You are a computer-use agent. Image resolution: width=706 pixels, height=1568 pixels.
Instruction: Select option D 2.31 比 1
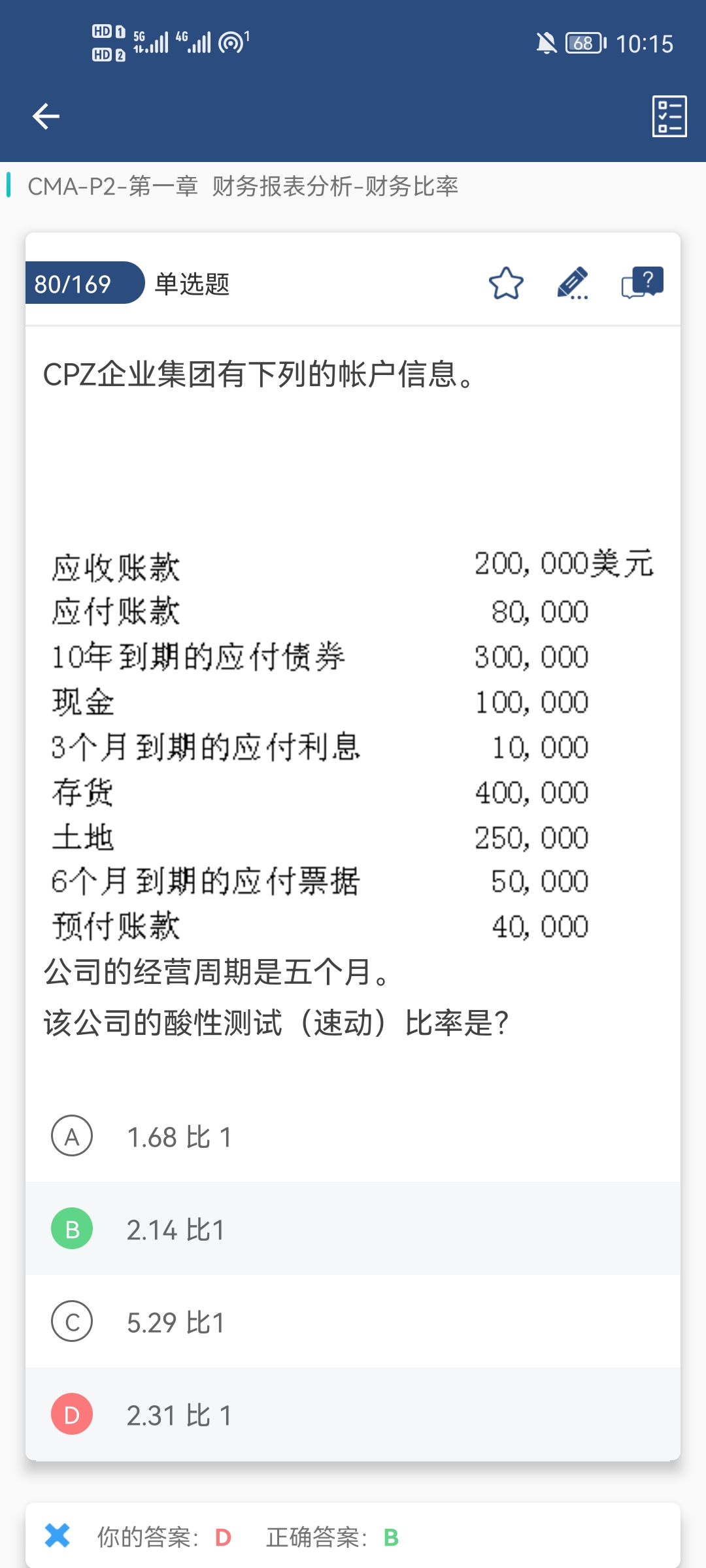point(353,1414)
